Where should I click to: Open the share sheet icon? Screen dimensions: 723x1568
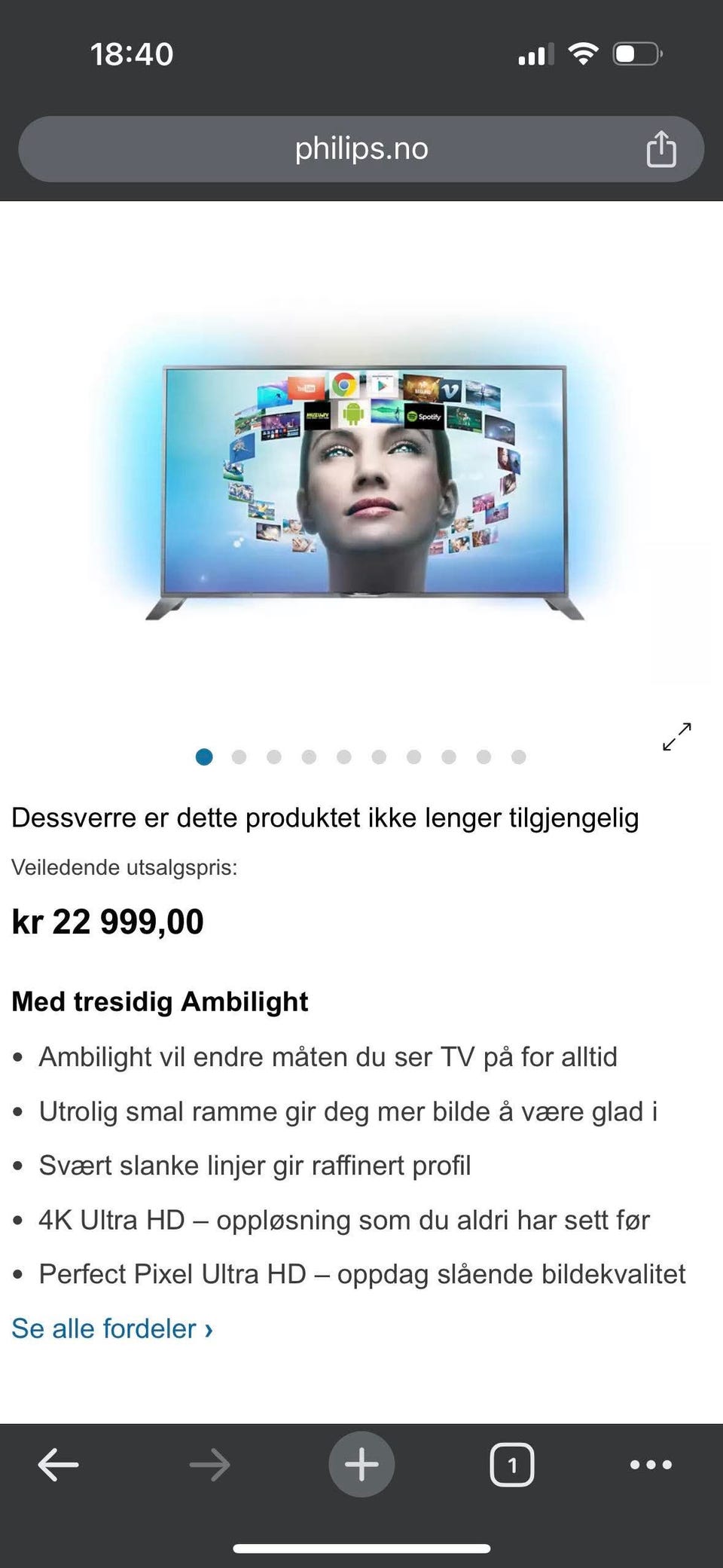coord(661,148)
